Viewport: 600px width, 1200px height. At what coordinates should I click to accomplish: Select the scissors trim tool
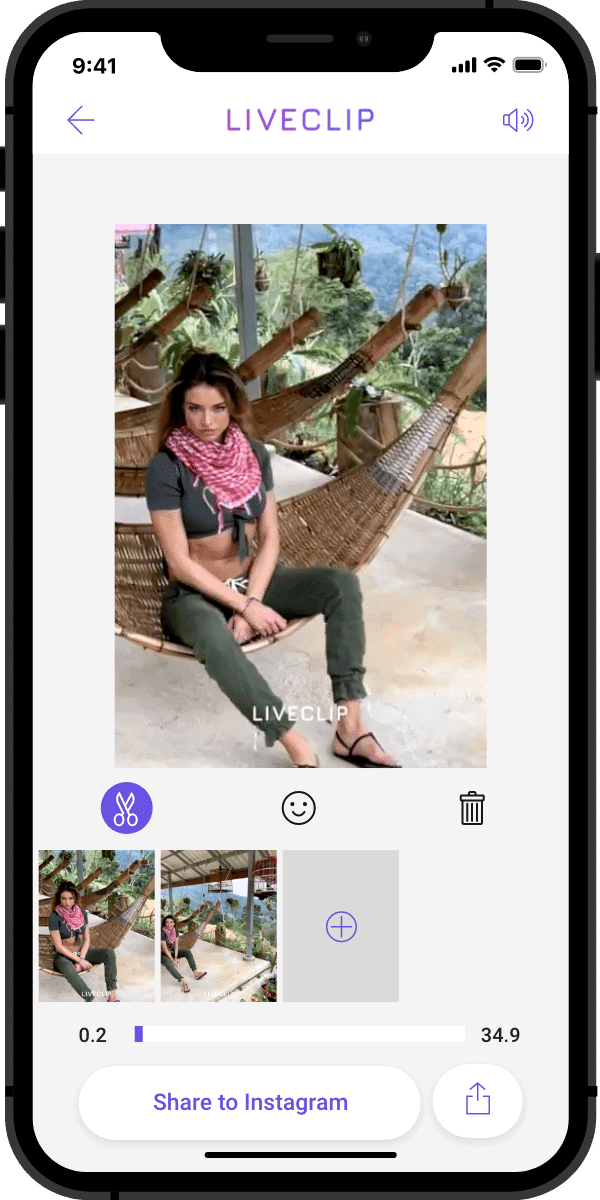(126, 807)
